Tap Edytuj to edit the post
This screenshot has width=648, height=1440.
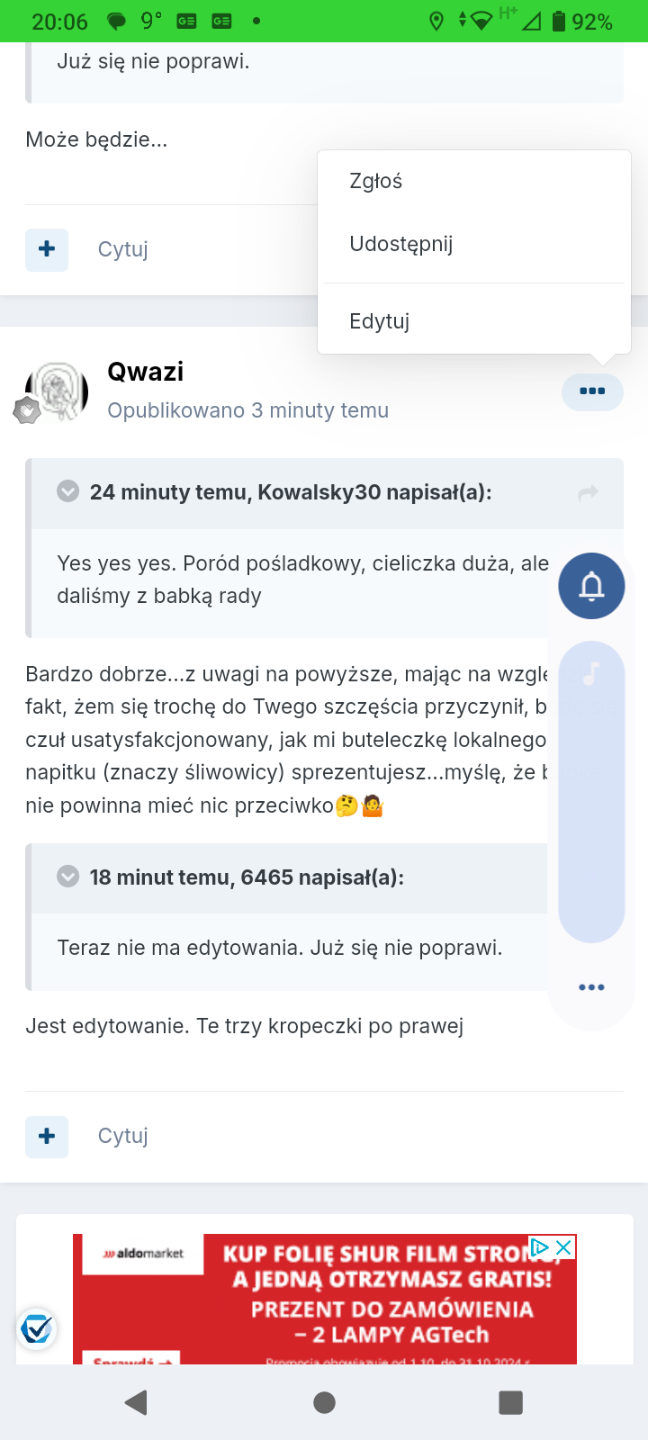click(379, 321)
